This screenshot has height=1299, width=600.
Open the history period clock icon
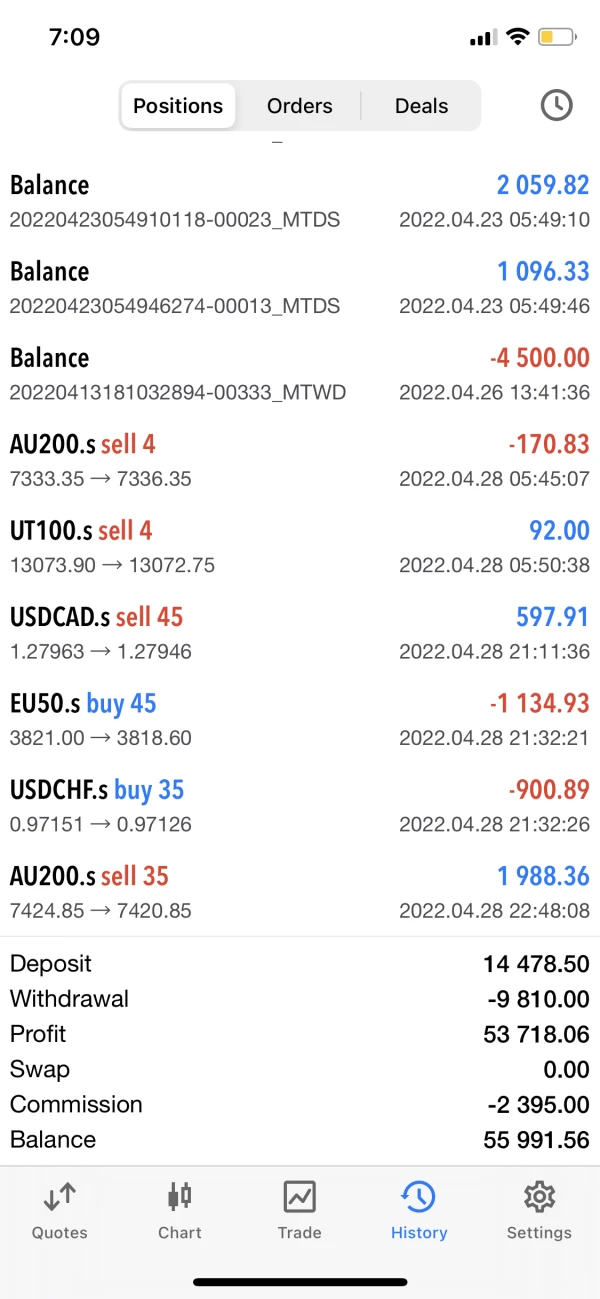tap(556, 105)
